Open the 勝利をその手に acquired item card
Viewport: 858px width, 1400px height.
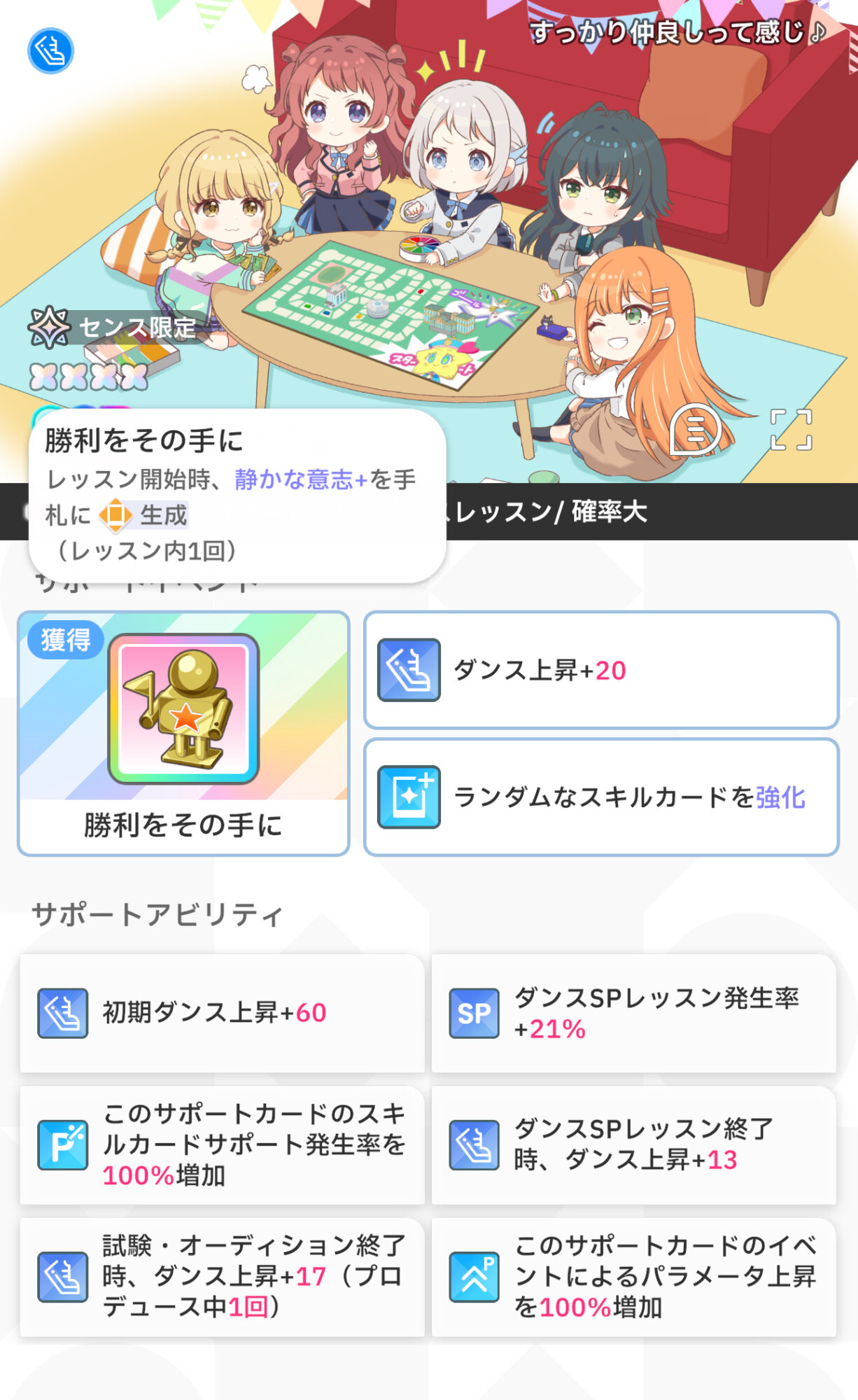pos(183,733)
